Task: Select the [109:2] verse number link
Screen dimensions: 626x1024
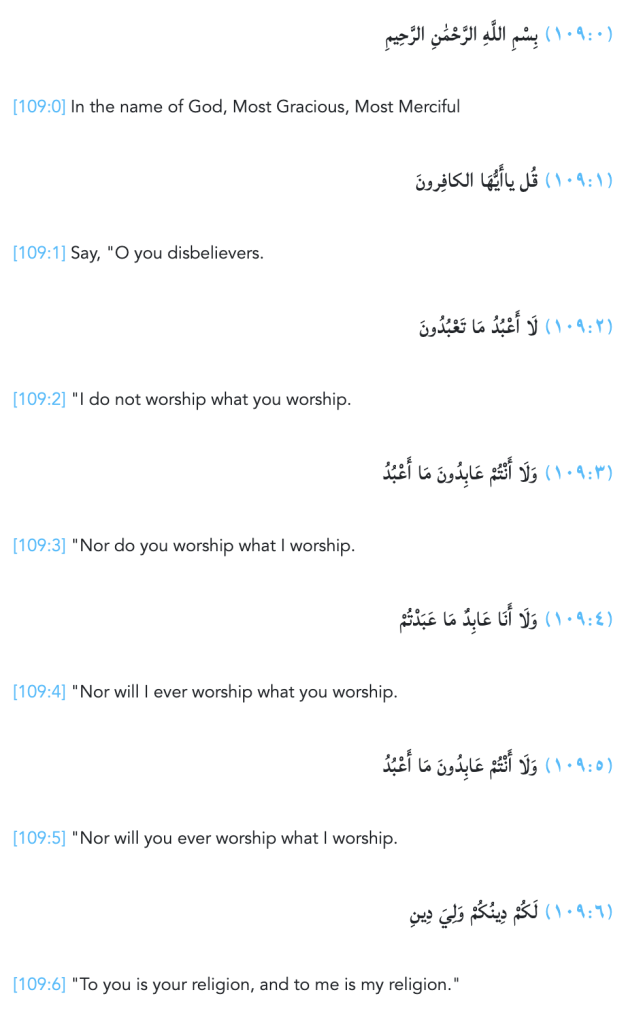Action: tap(39, 399)
